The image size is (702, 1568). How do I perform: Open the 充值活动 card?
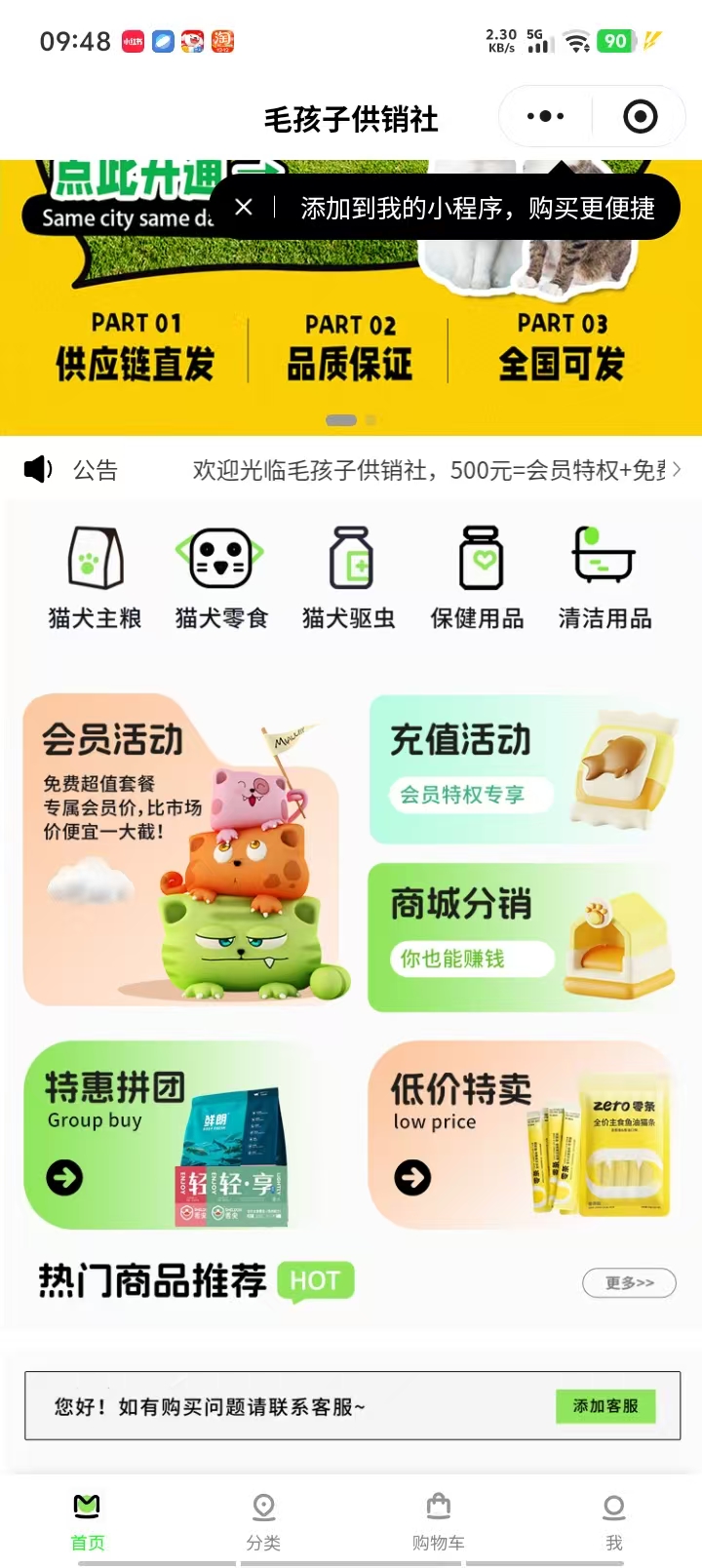point(523,769)
